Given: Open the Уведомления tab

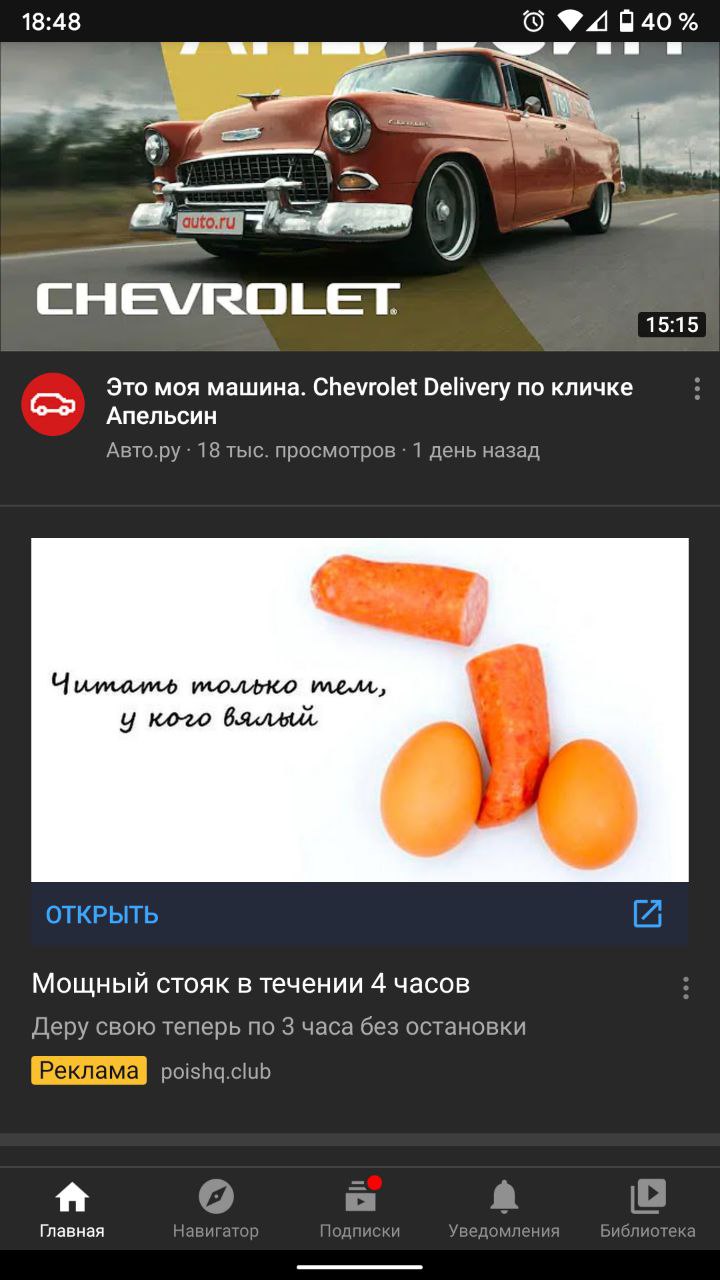Looking at the screenshot, I should pos(504,1208).
